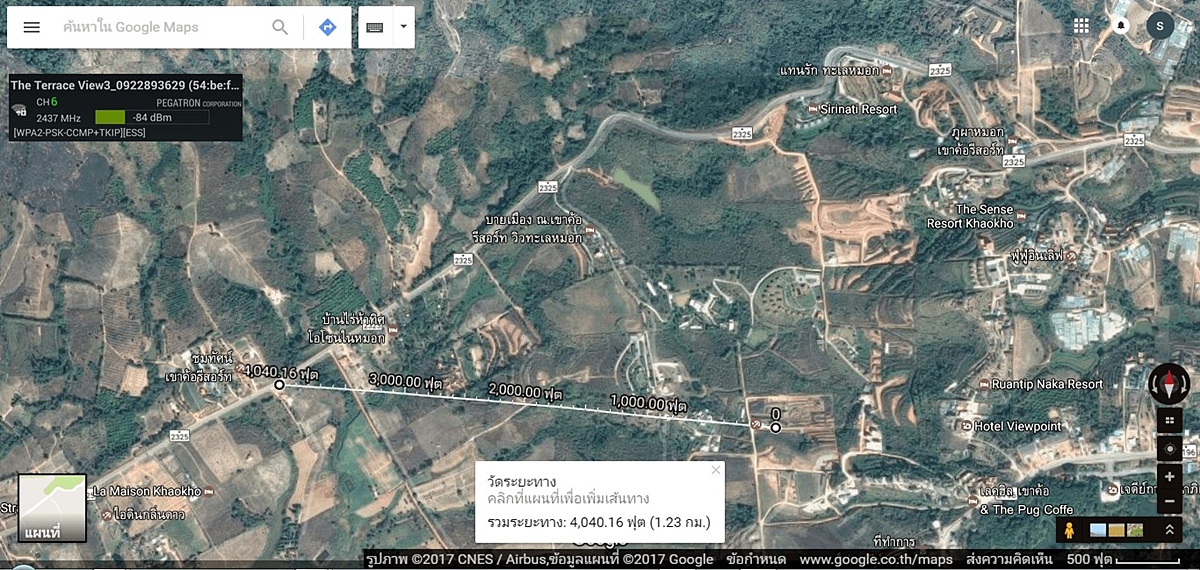Zoom in with the plus button
The width and height of the screenshot is (1200, 570).
1169,477
